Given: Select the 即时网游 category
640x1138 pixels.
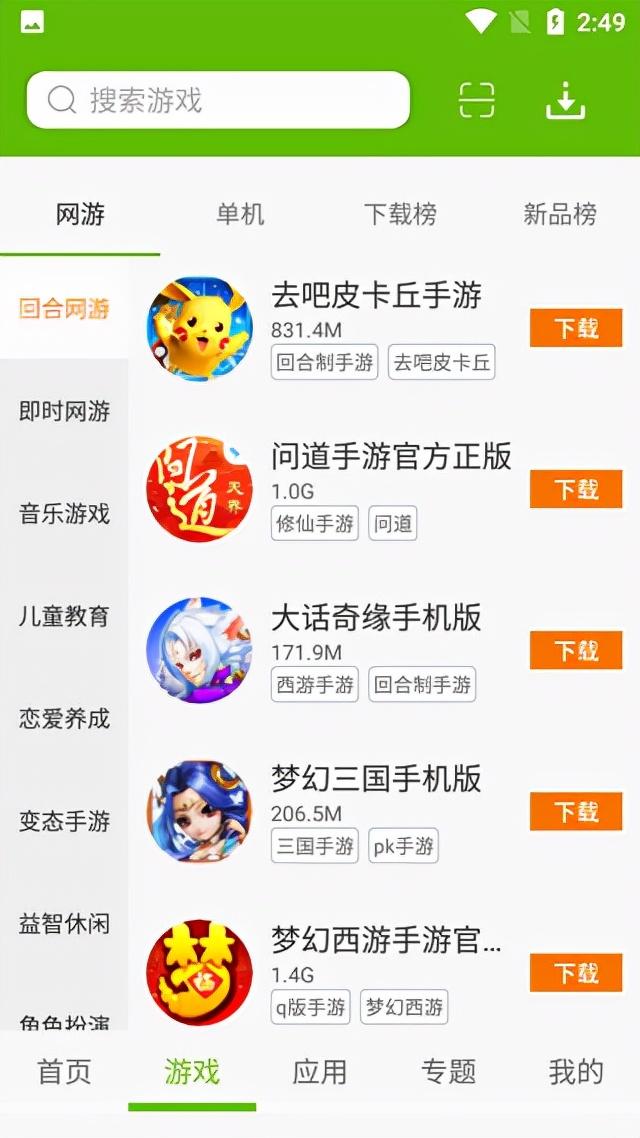Looking at the screenshot, I should click(x=64, y=411).
